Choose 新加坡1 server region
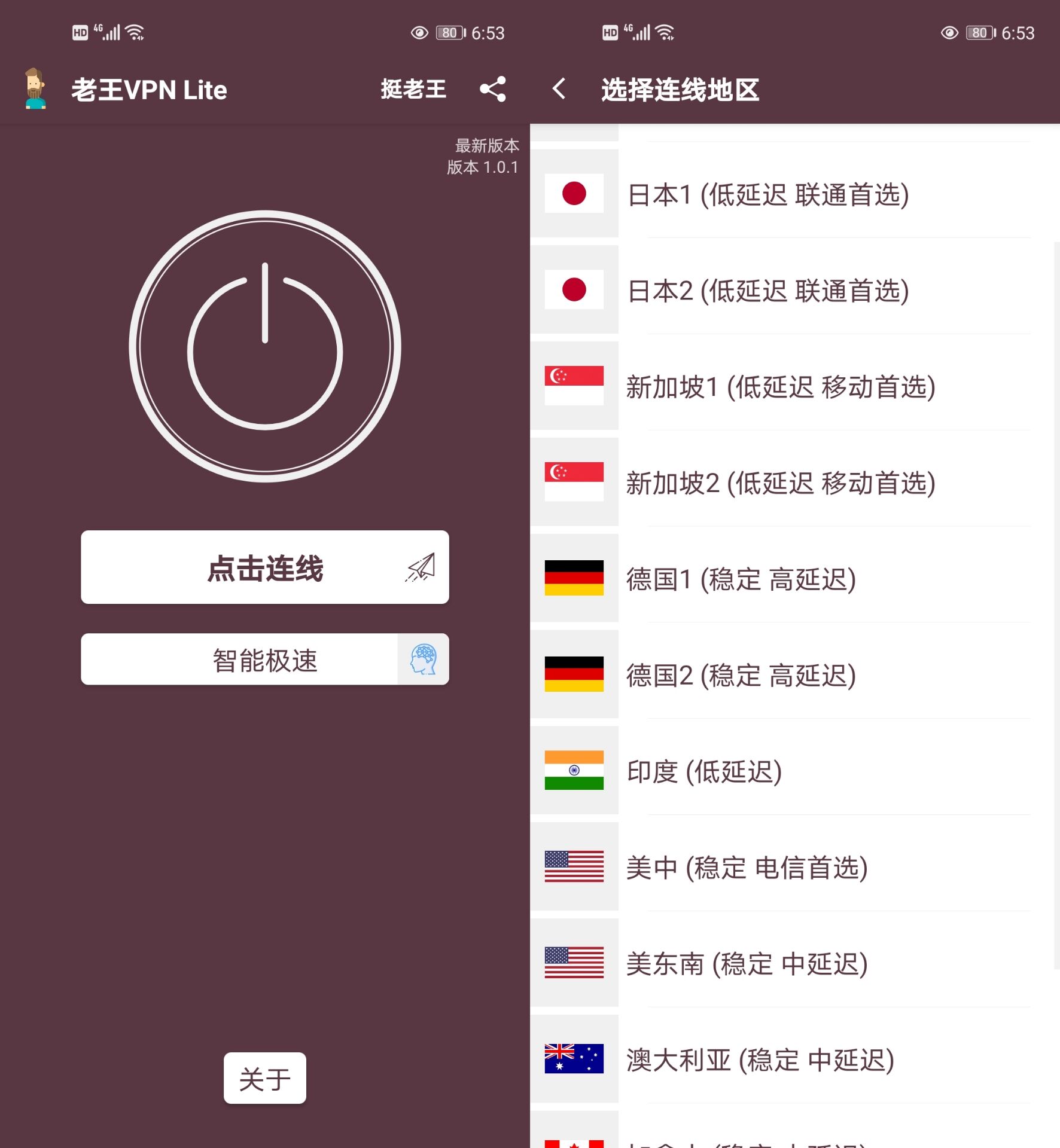The image size is (1060, 1148). tap(780, 387)
